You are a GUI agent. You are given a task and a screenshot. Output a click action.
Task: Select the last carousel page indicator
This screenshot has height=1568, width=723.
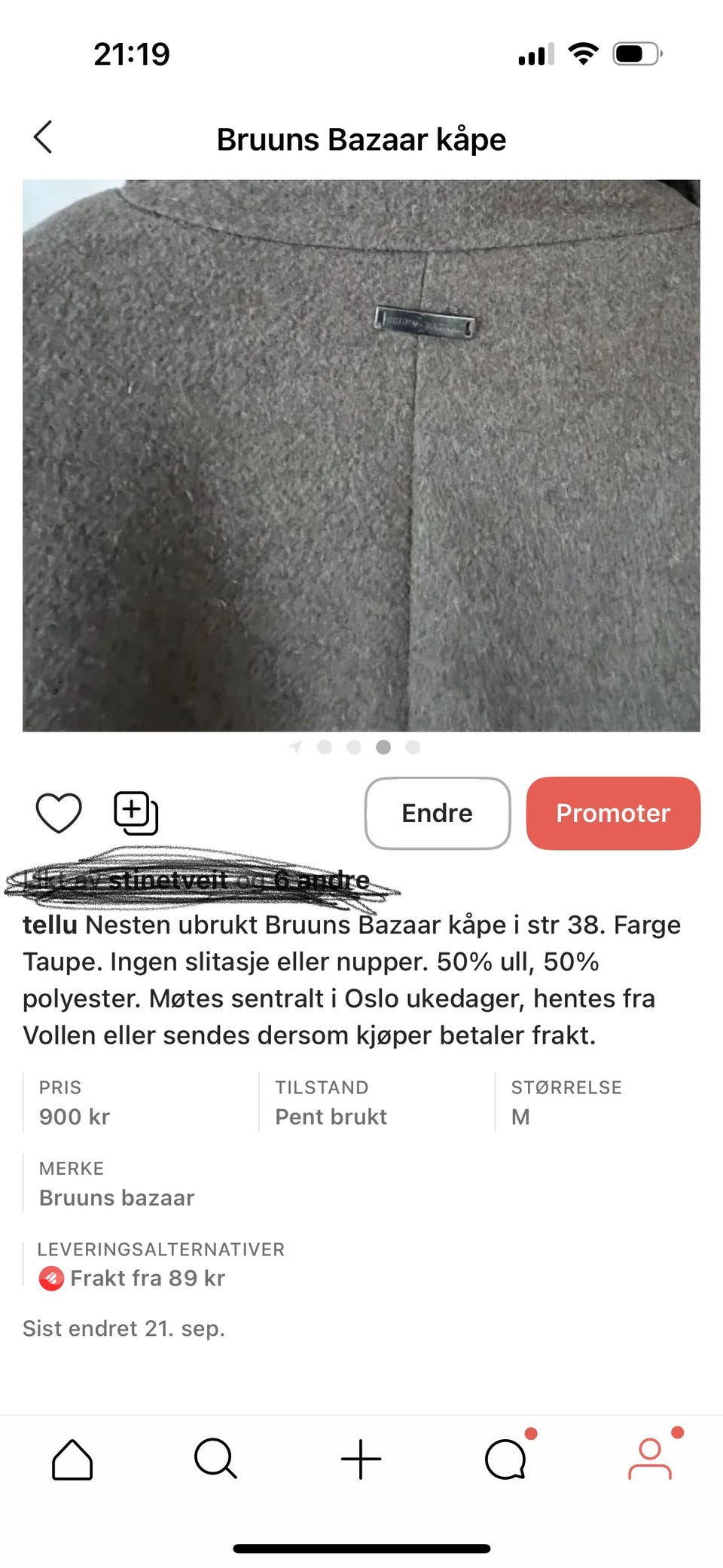coord(412,747)
